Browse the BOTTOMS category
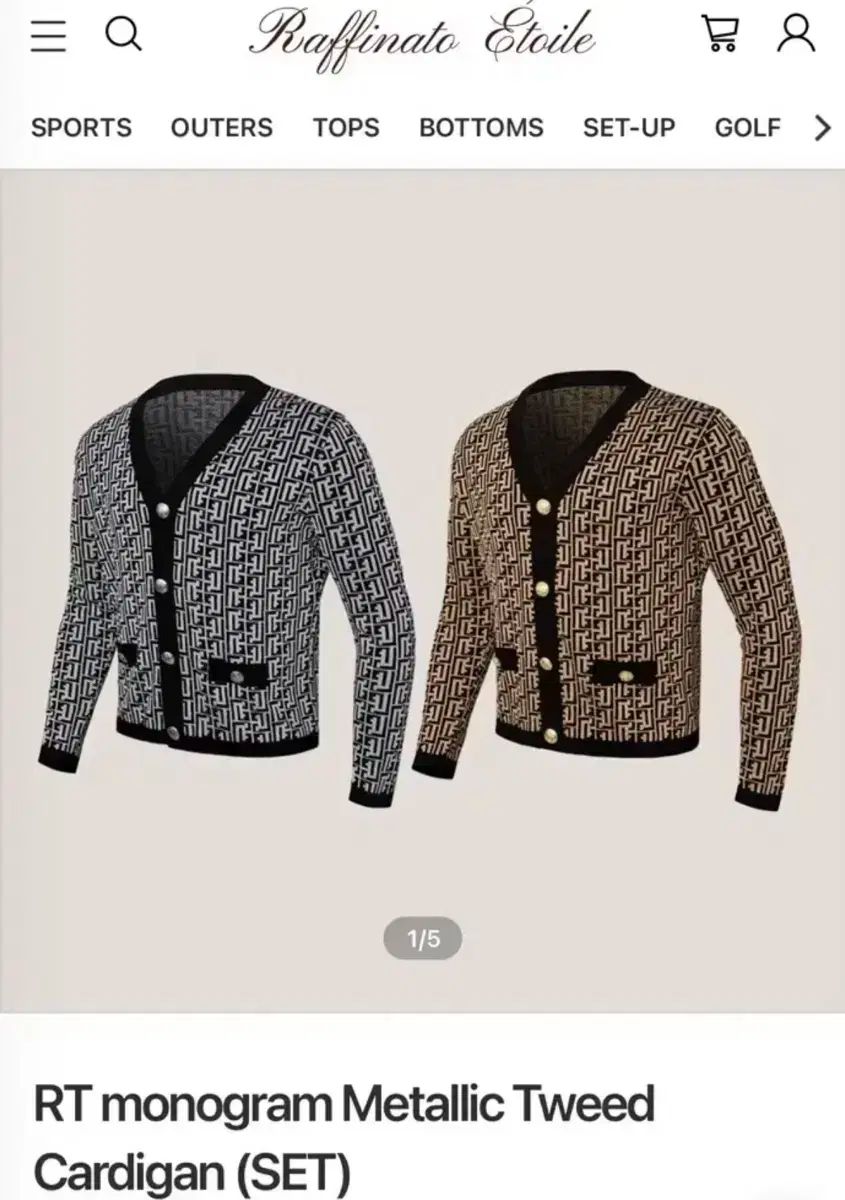Image resolution: width=845 pixels, height=1200 pixels. pyautogui.click(x=481, y=128)
